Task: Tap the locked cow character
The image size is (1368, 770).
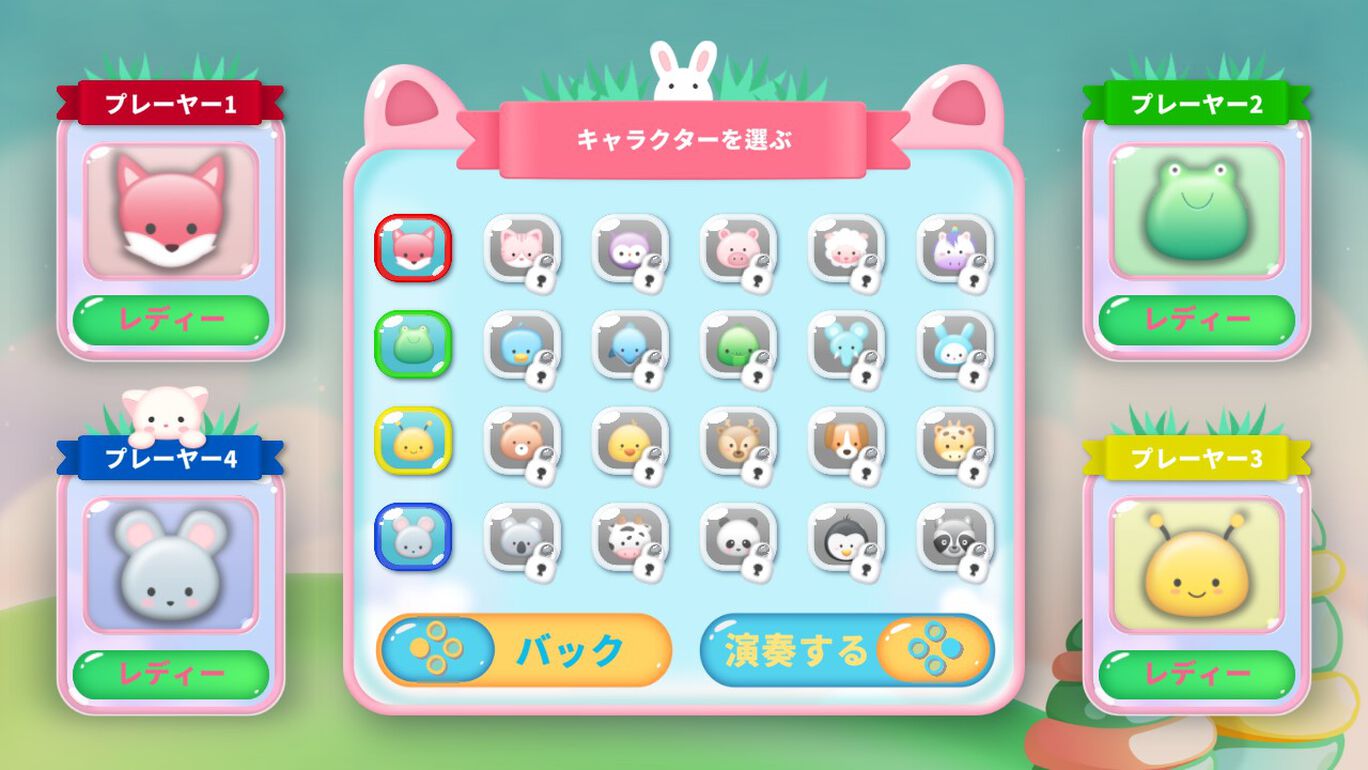Action: tap(630, 537)
